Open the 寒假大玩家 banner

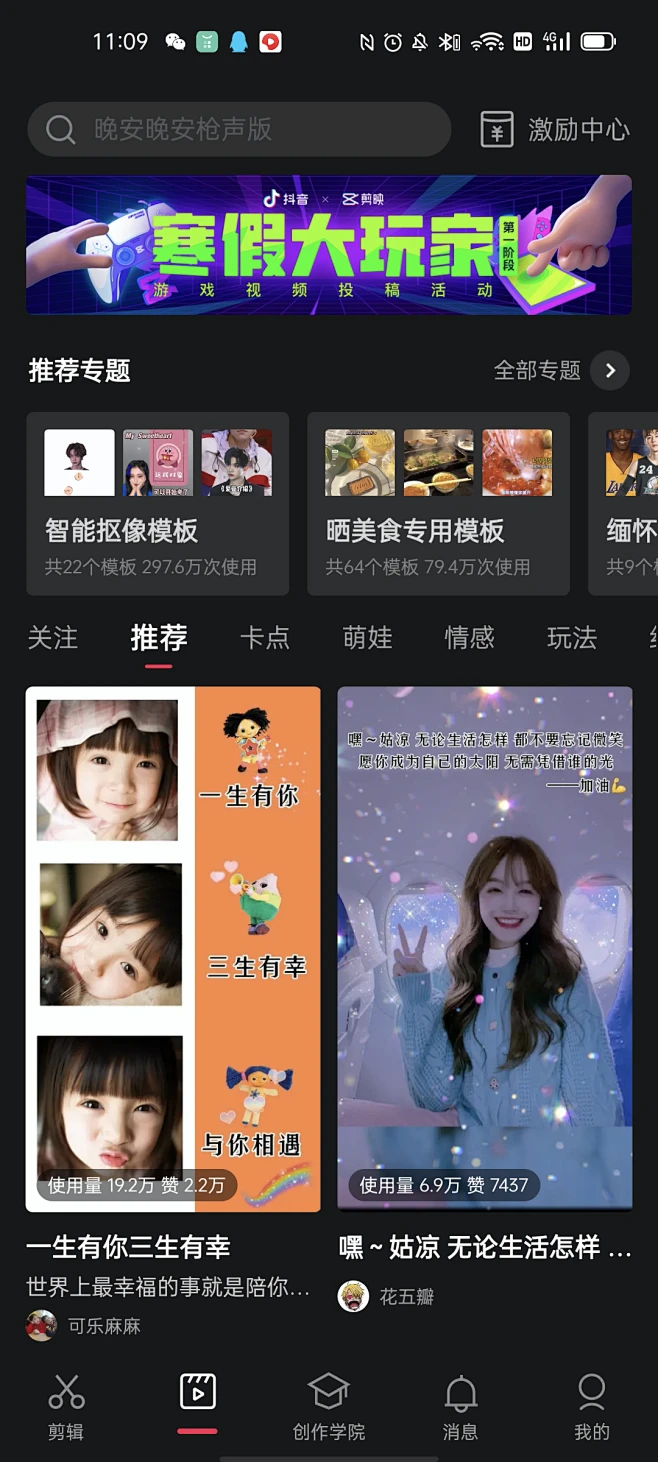329,245
